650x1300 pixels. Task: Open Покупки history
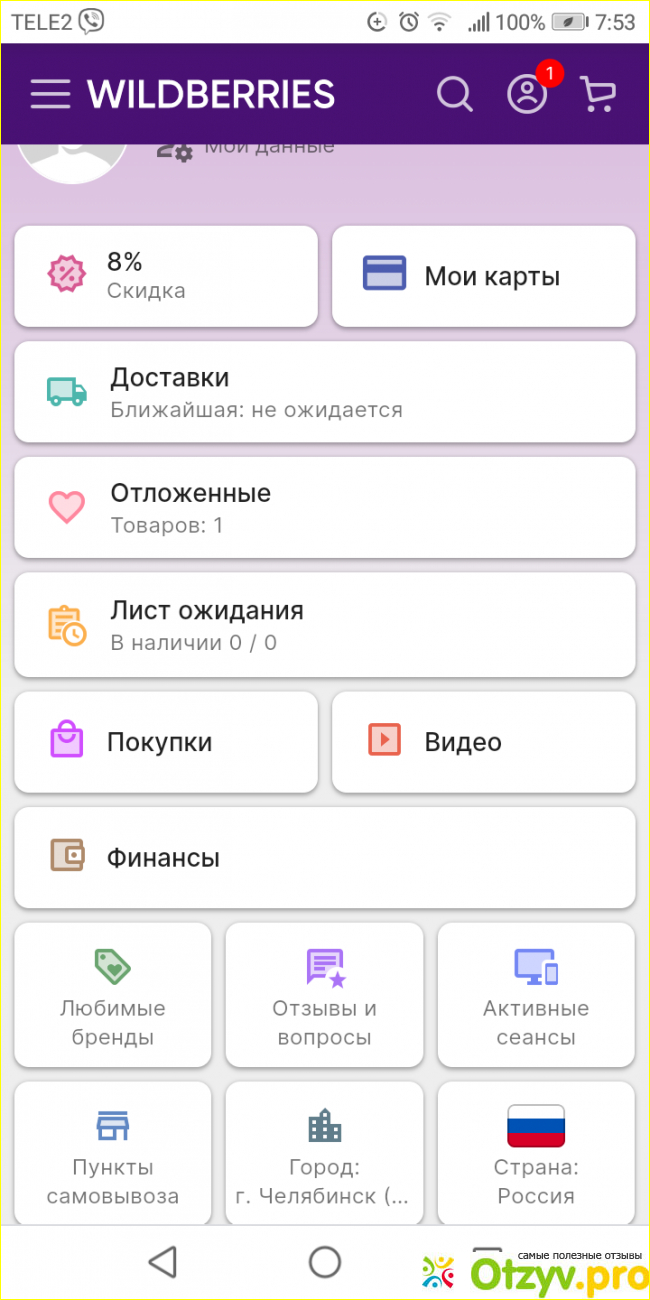pyautogui.click(x=166, y=742)
